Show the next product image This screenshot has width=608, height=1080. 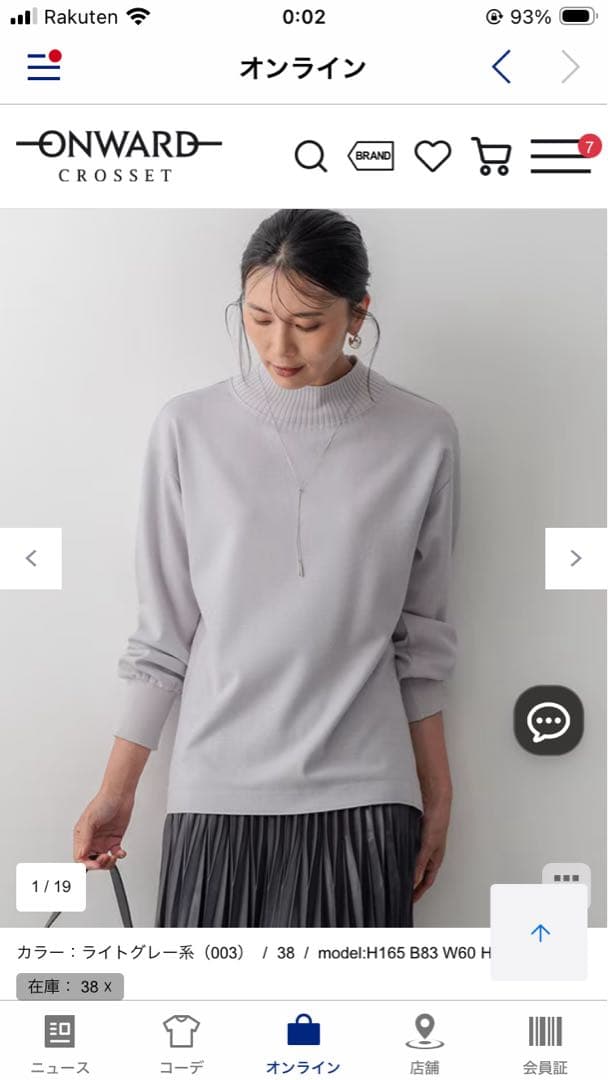[575, 558]
